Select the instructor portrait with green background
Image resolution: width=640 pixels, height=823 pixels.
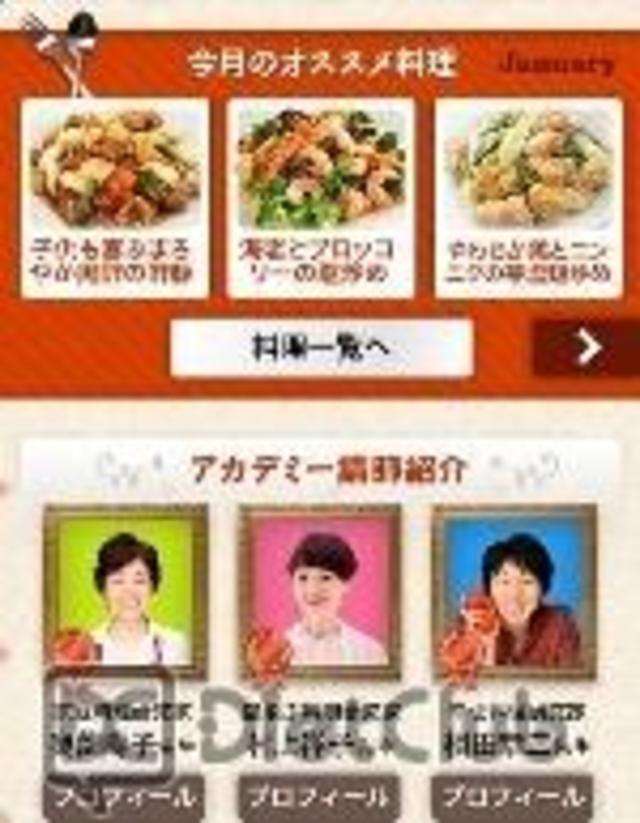point(126,591)
